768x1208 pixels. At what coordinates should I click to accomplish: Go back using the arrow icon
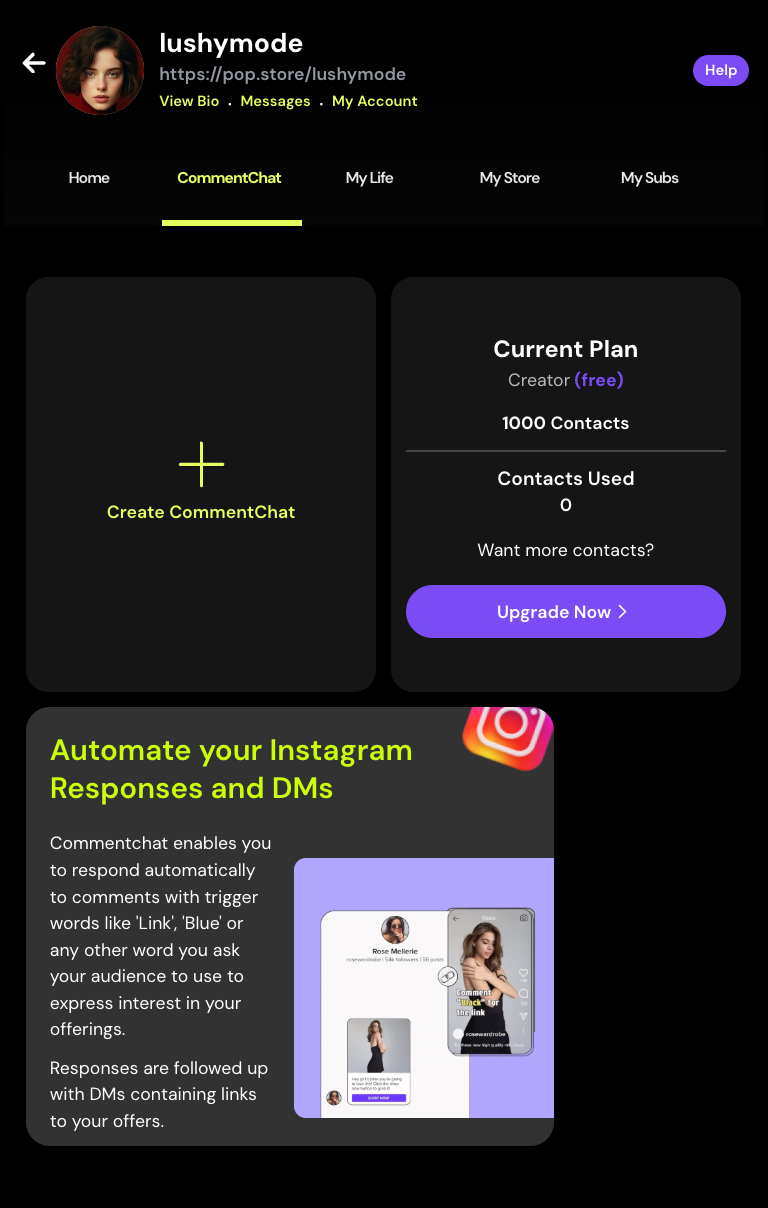[x=34, y=63]
